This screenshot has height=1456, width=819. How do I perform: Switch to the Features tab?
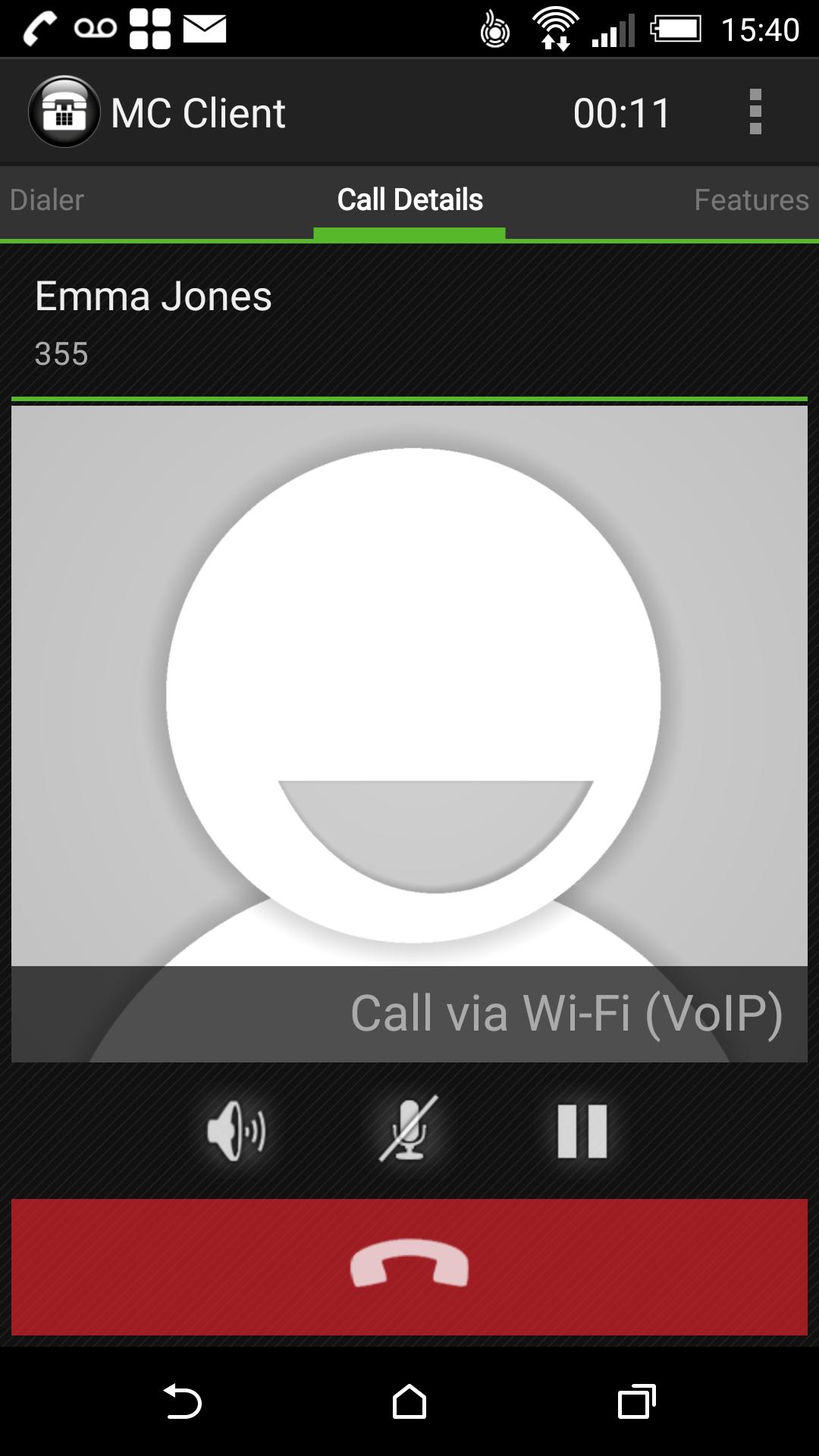click(751, 200)
